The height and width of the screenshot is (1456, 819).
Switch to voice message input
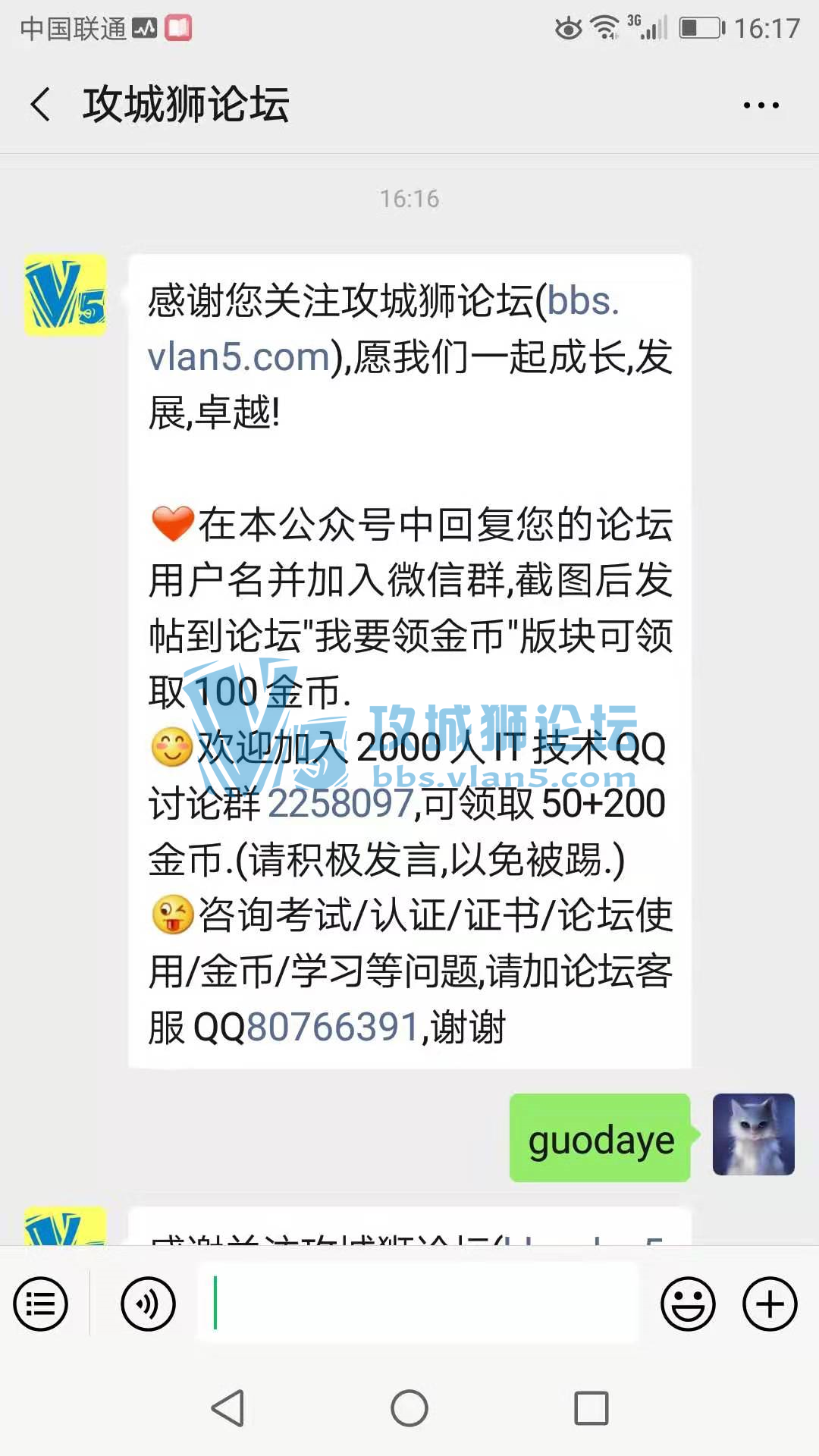tap(148, 1304)
